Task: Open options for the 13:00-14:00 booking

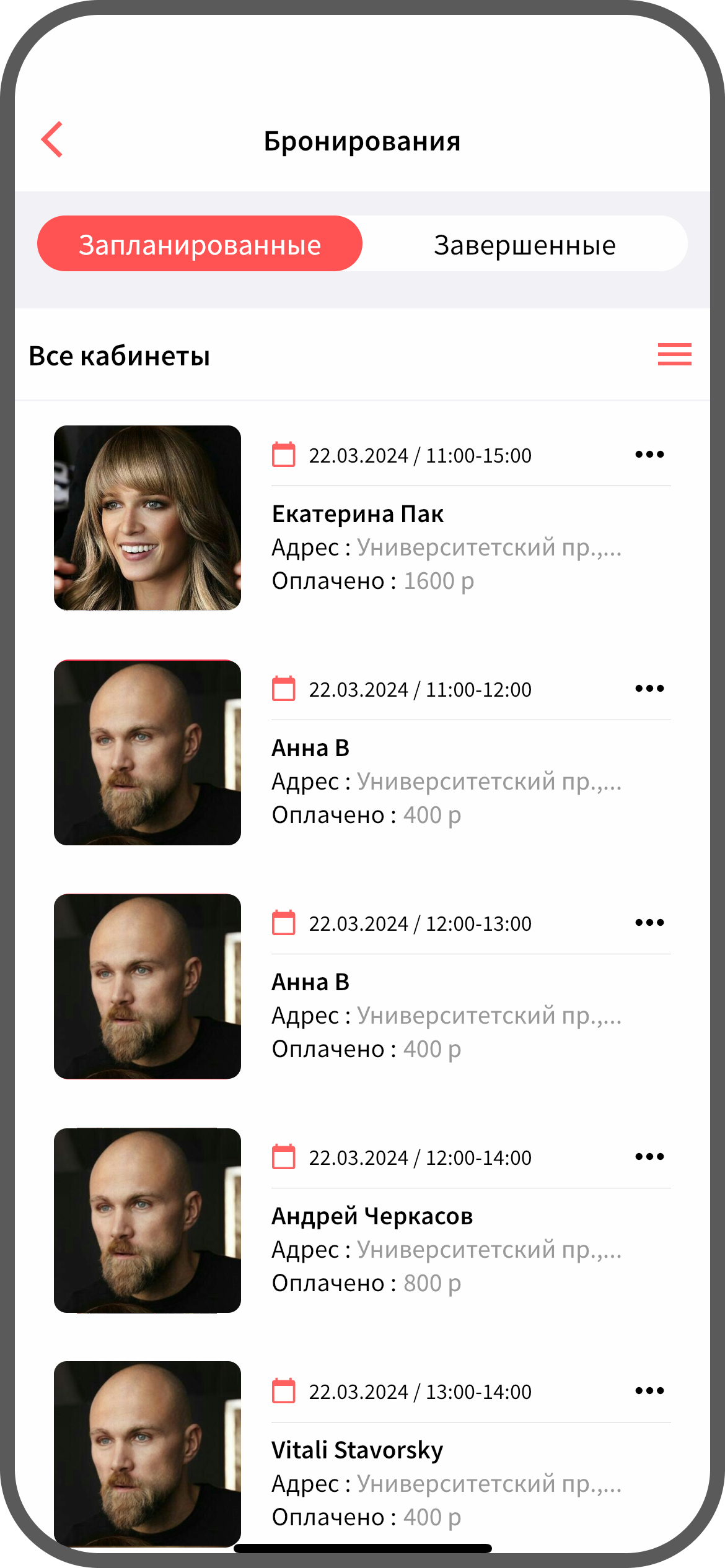Action: pyautogui.click(x=649, y=1391)
